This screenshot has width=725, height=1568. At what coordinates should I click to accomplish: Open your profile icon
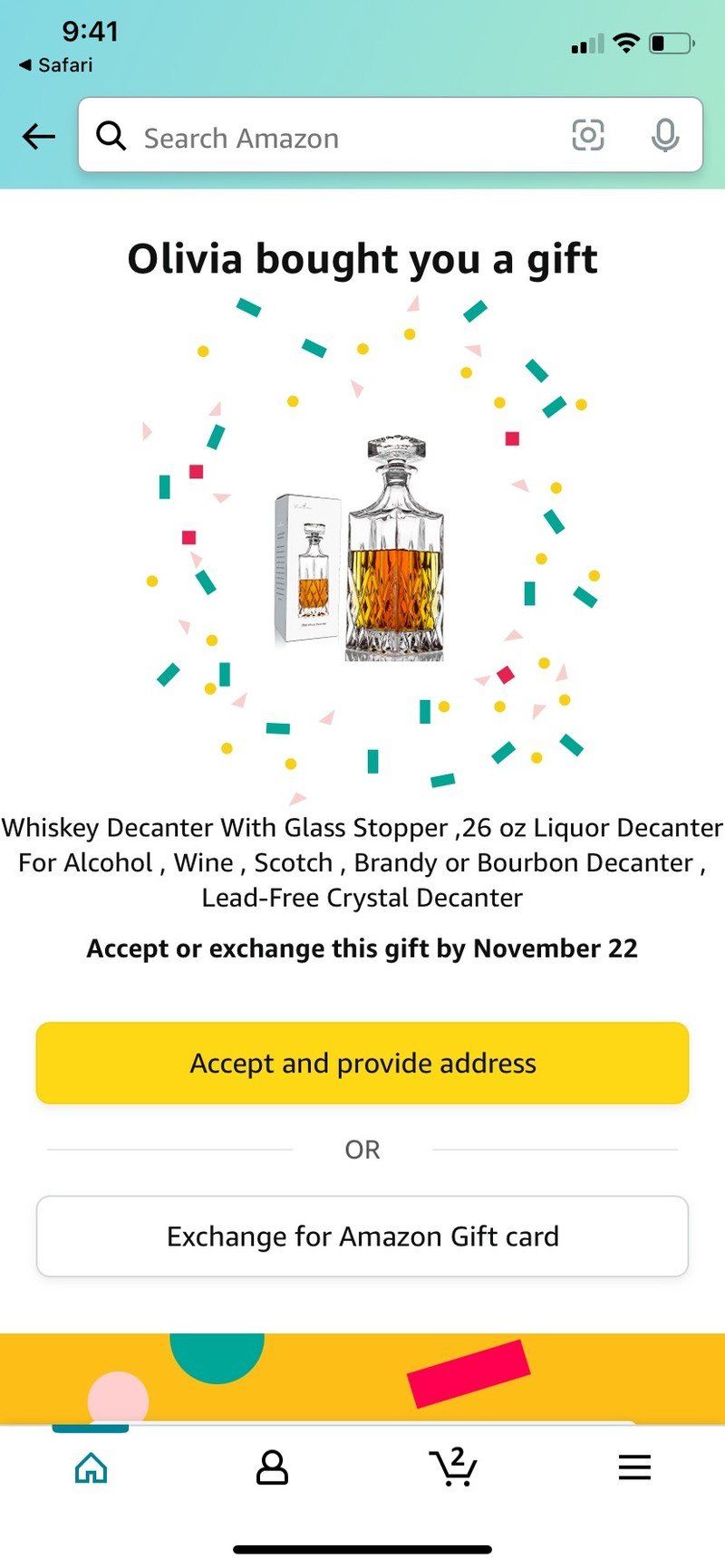pyautogui.click(x=273, y=1467)
